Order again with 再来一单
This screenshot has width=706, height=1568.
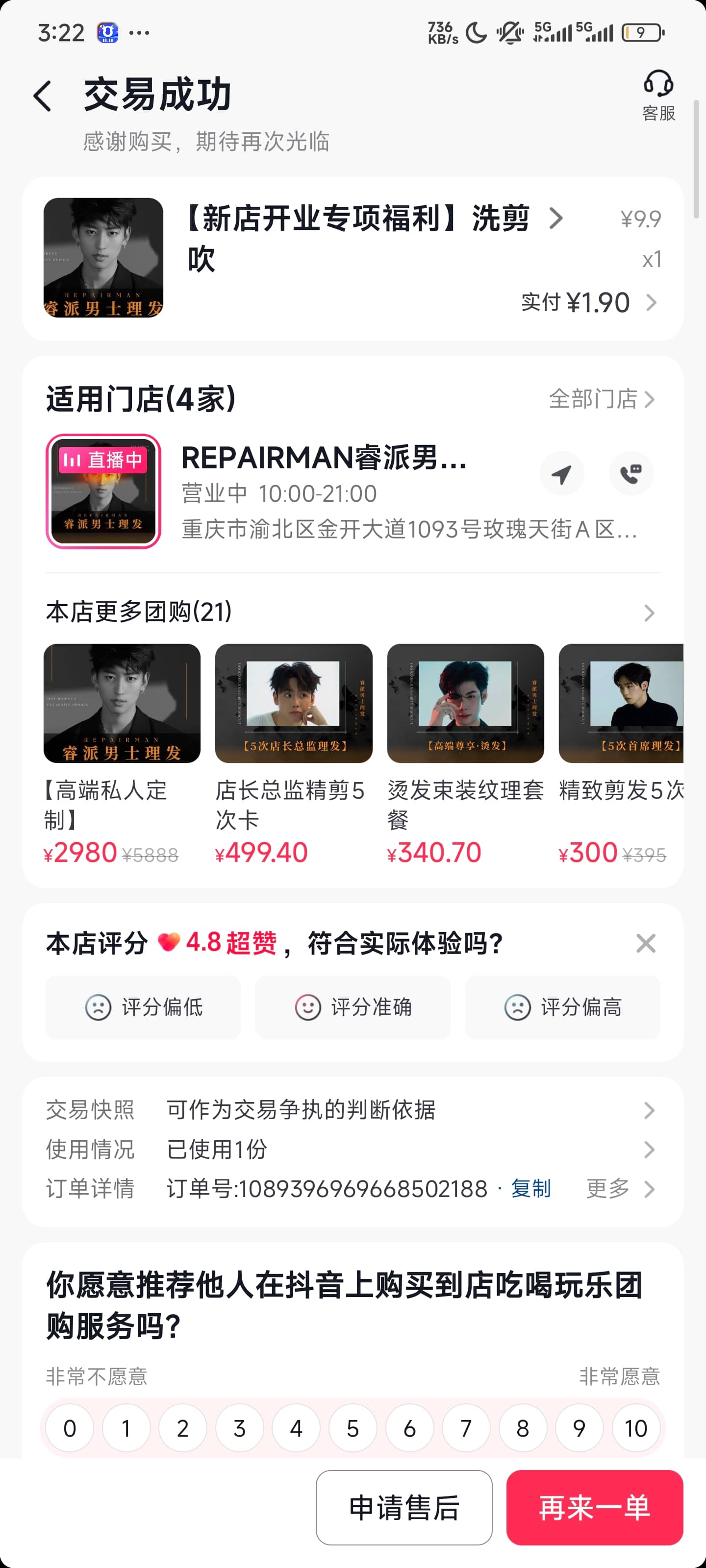594,1508
